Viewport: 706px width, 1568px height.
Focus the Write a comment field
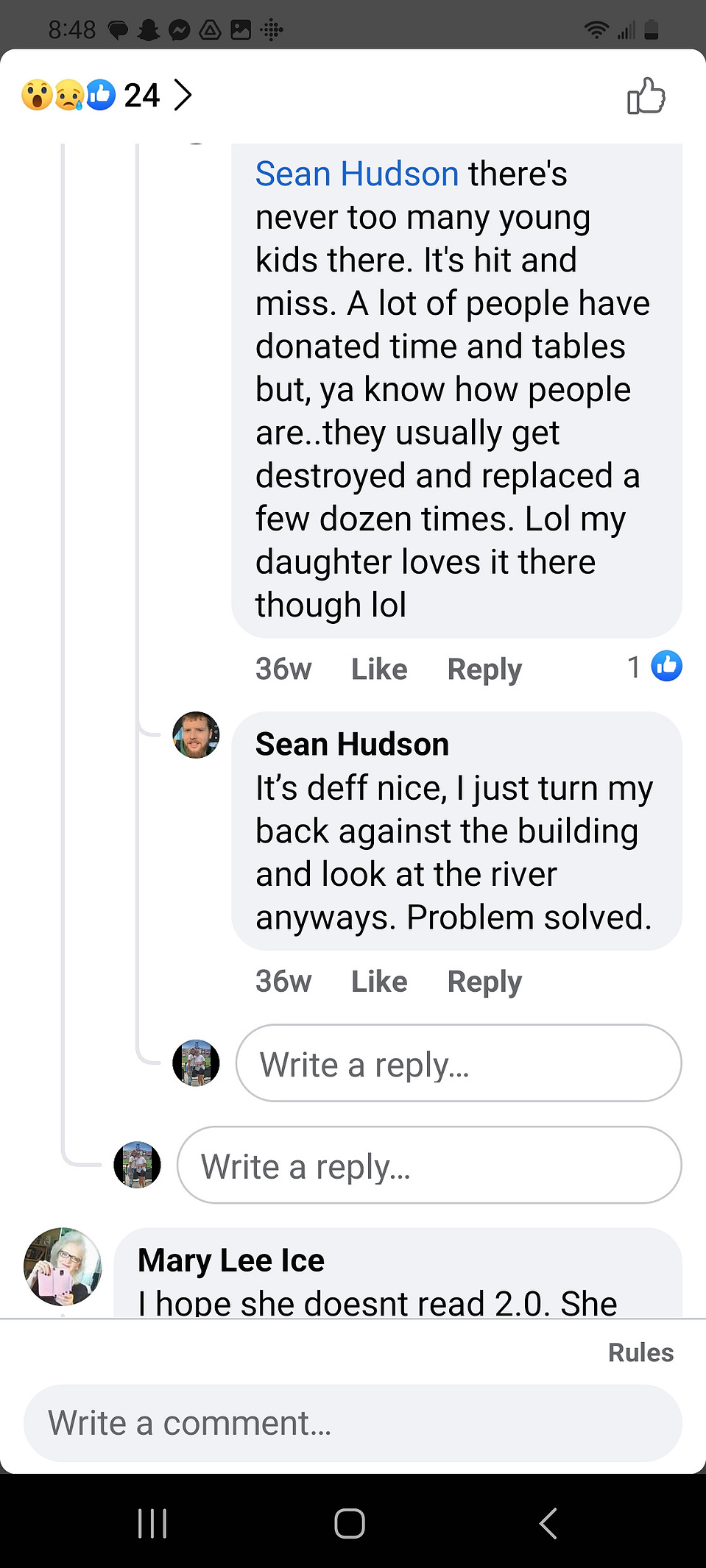(353, 1423)
